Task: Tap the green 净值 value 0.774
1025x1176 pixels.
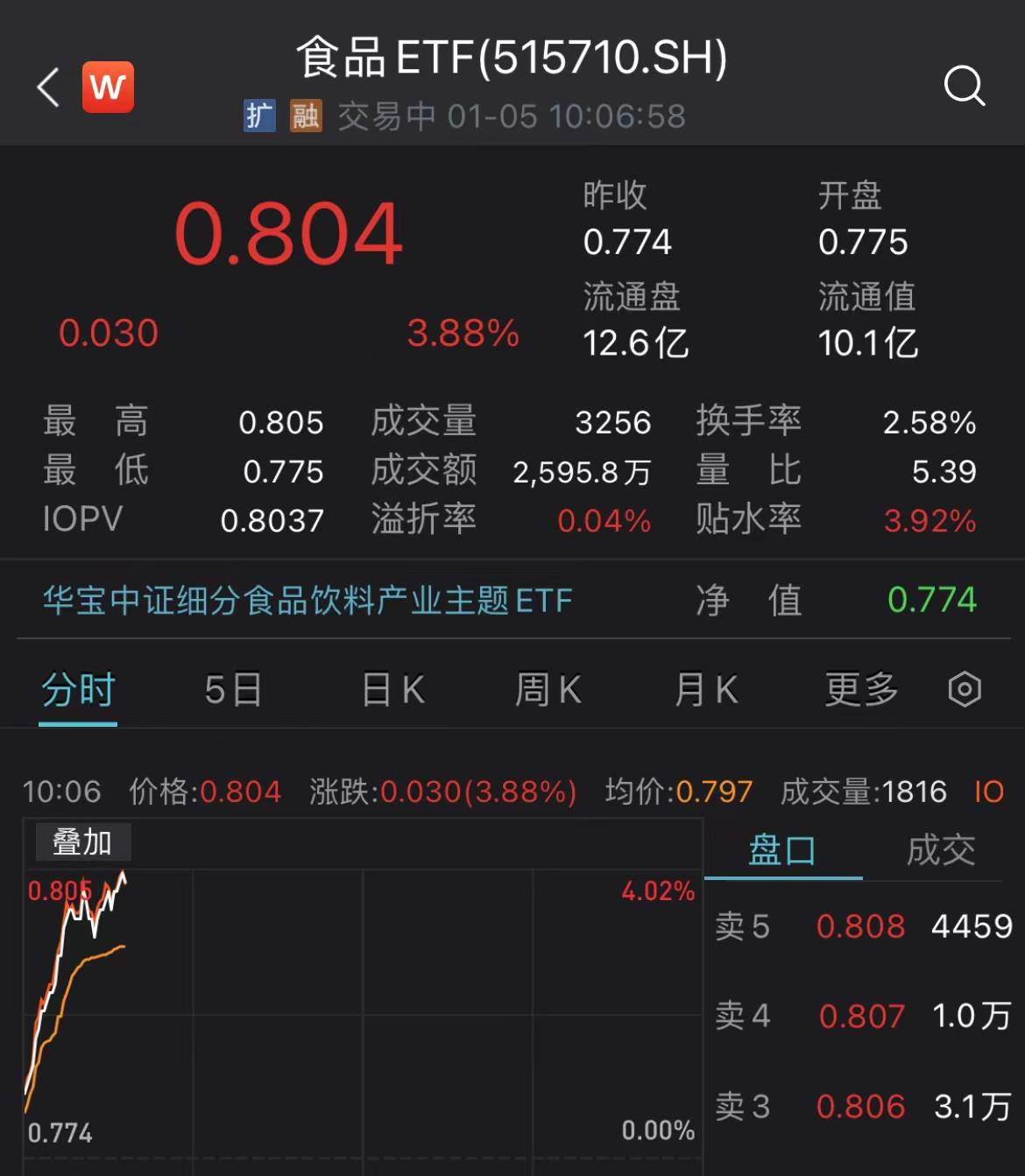Action: [934, 600]
